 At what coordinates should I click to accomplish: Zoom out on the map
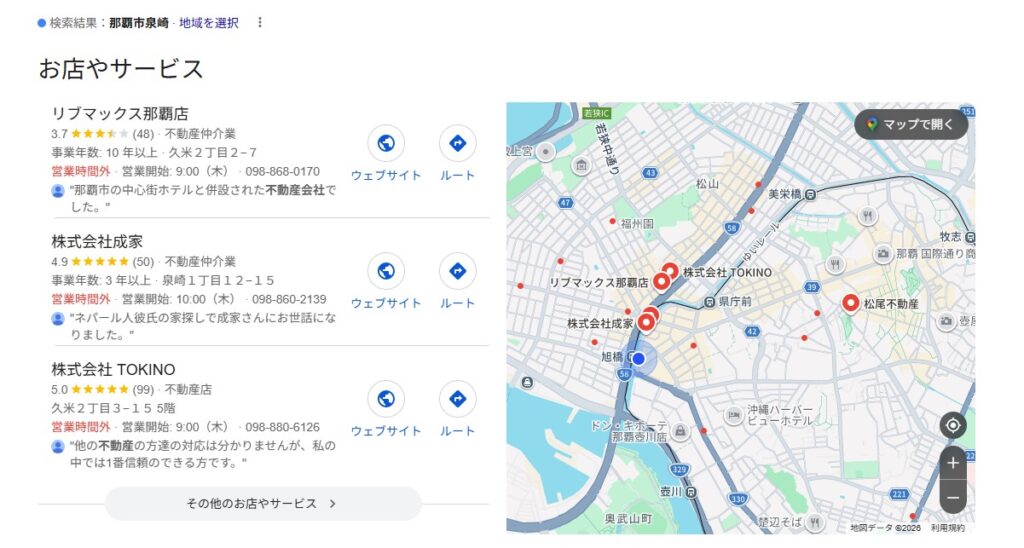tap(953, 496)
